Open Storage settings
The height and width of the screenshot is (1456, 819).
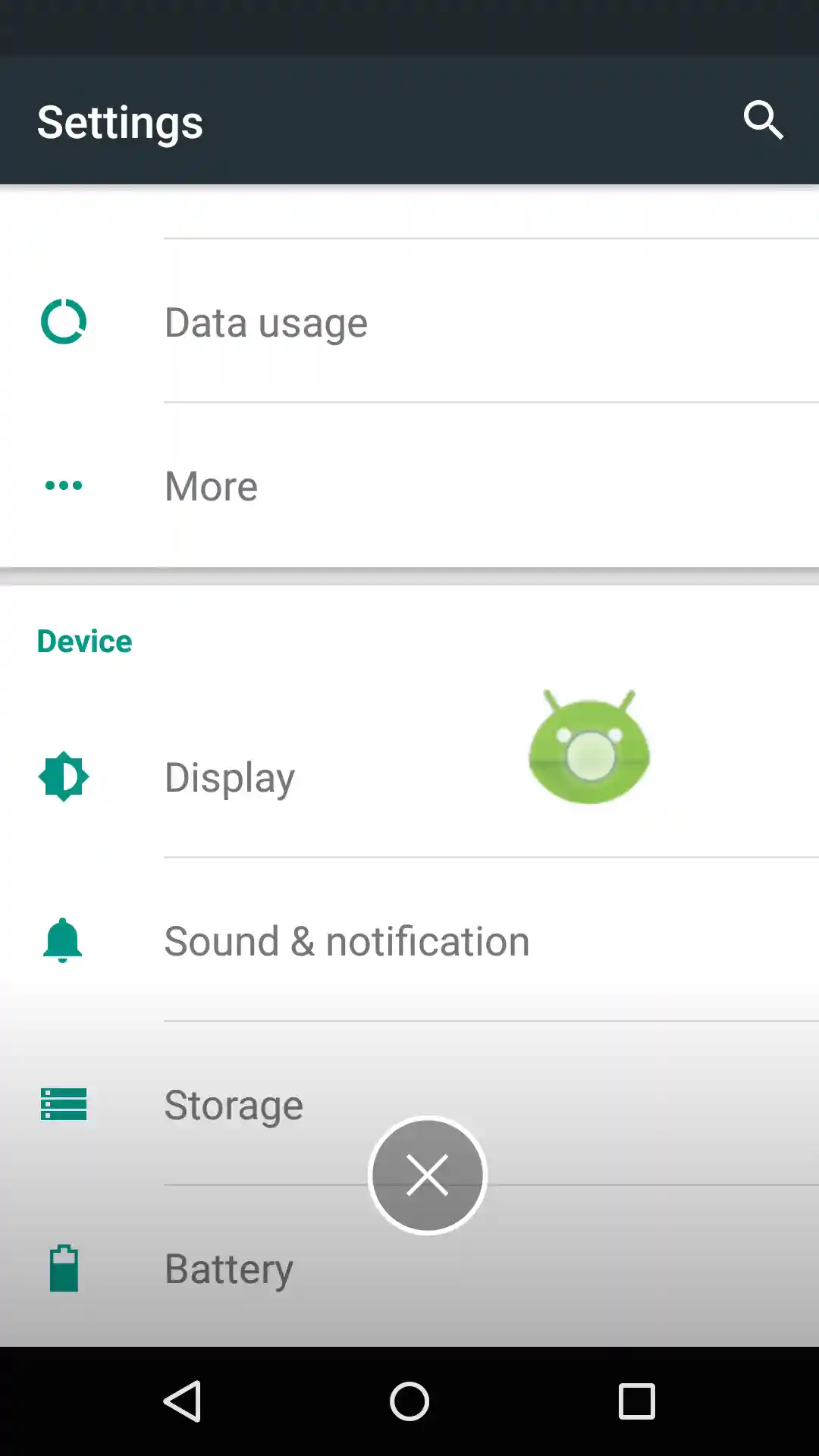coord(234,1105)
